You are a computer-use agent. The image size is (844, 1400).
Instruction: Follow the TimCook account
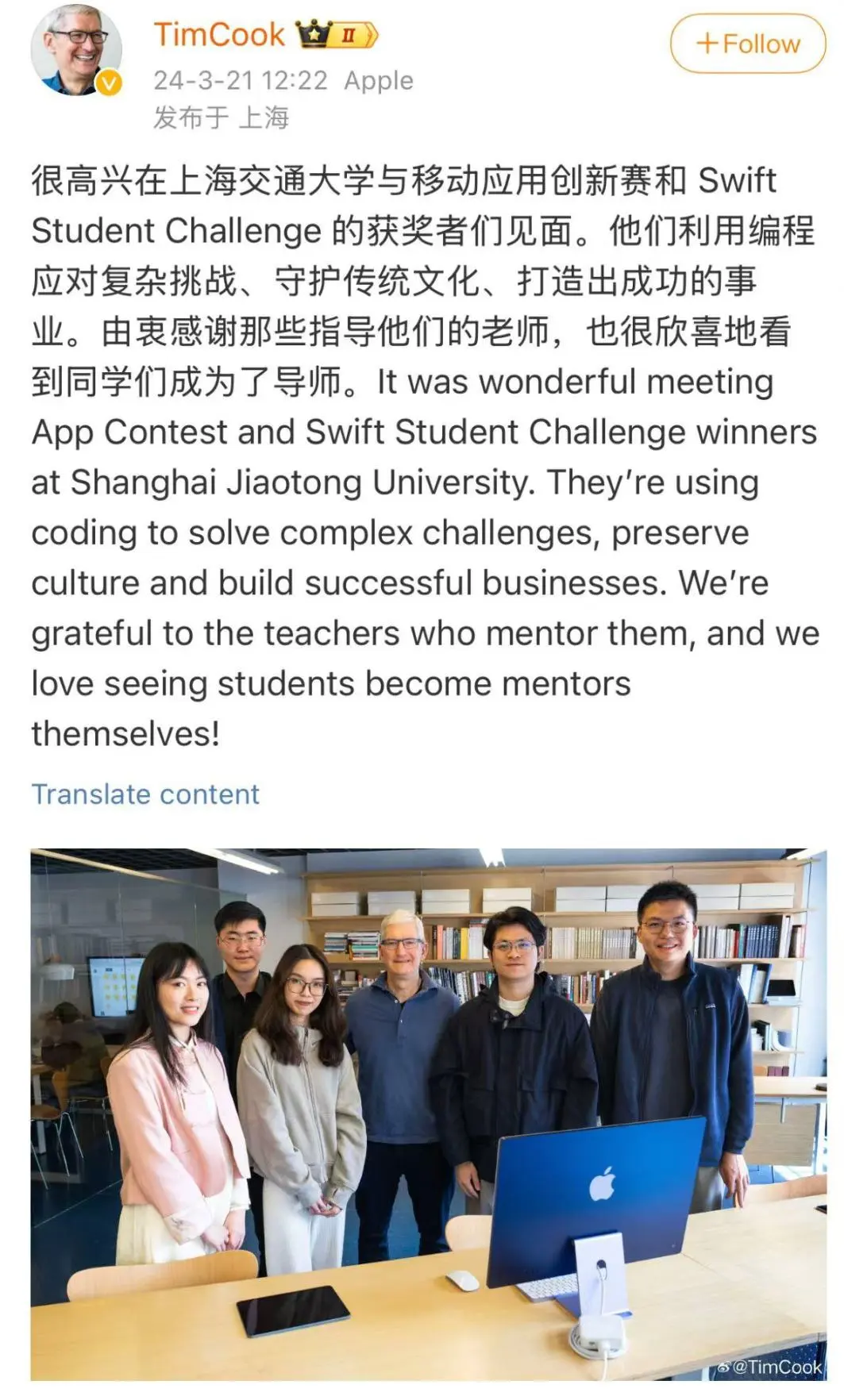(x=747, y=44)
